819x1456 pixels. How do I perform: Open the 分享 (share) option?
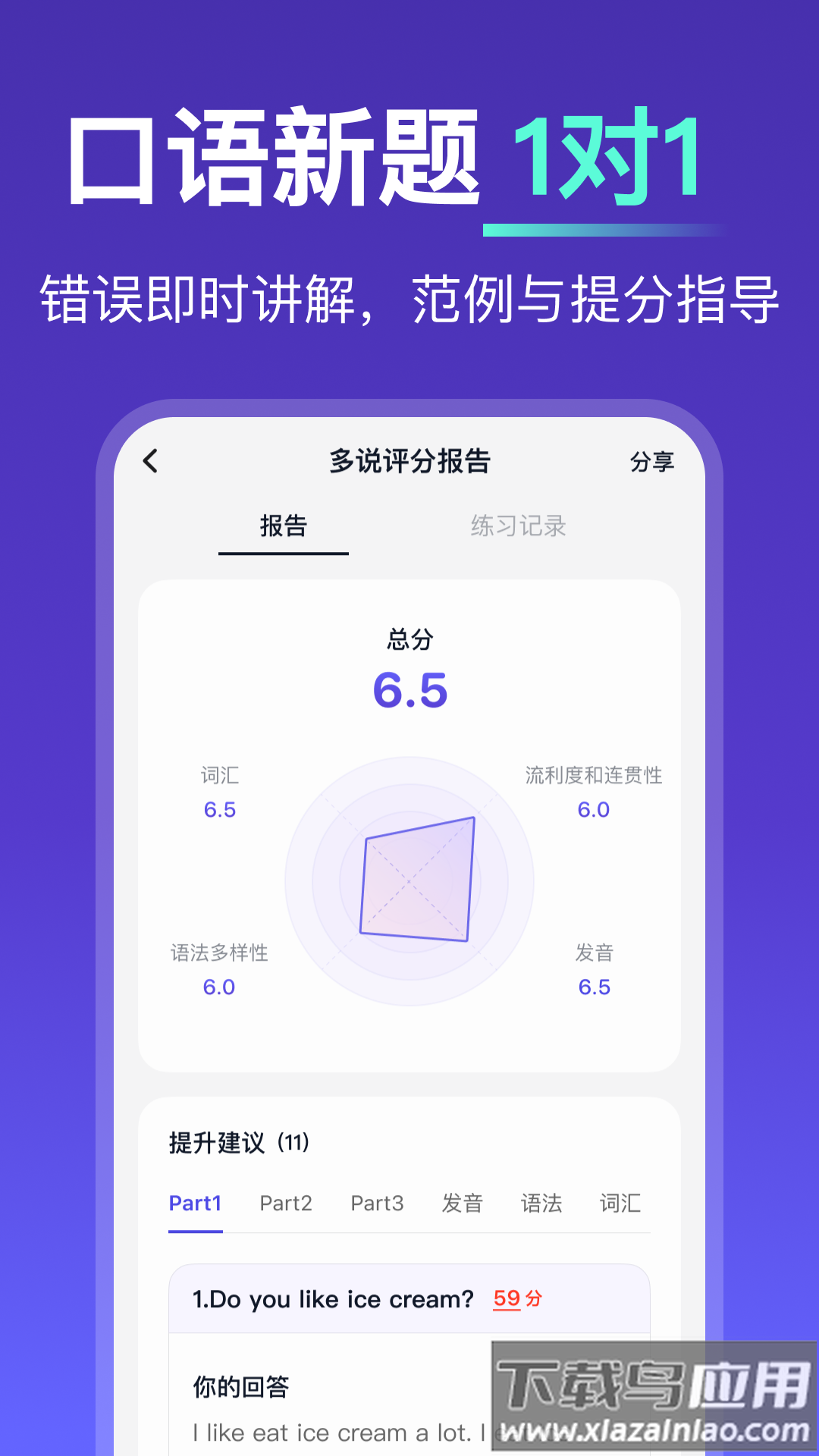click(654, 461)
